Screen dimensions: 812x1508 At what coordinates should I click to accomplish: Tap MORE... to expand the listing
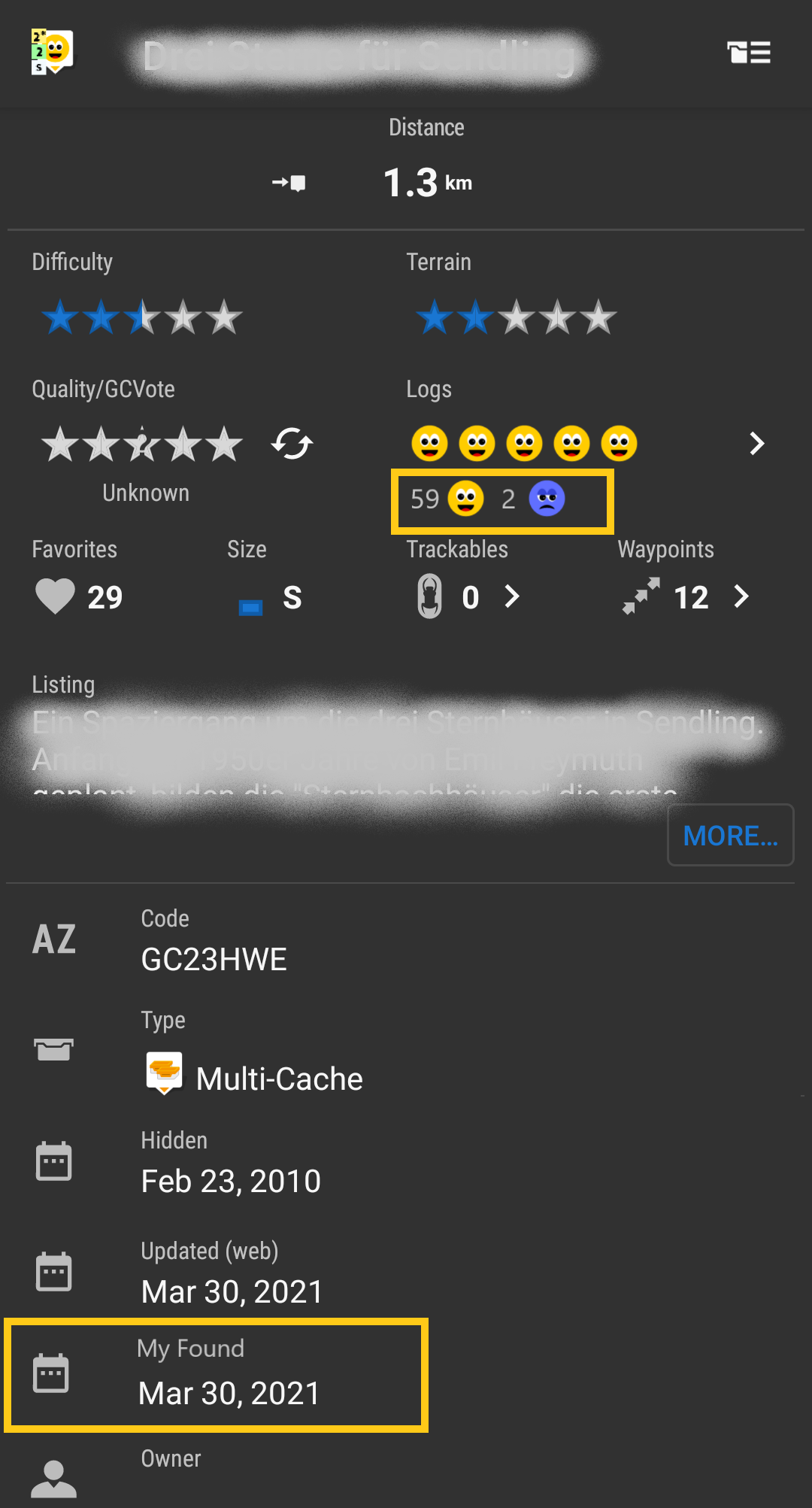[x=730, y=835]
